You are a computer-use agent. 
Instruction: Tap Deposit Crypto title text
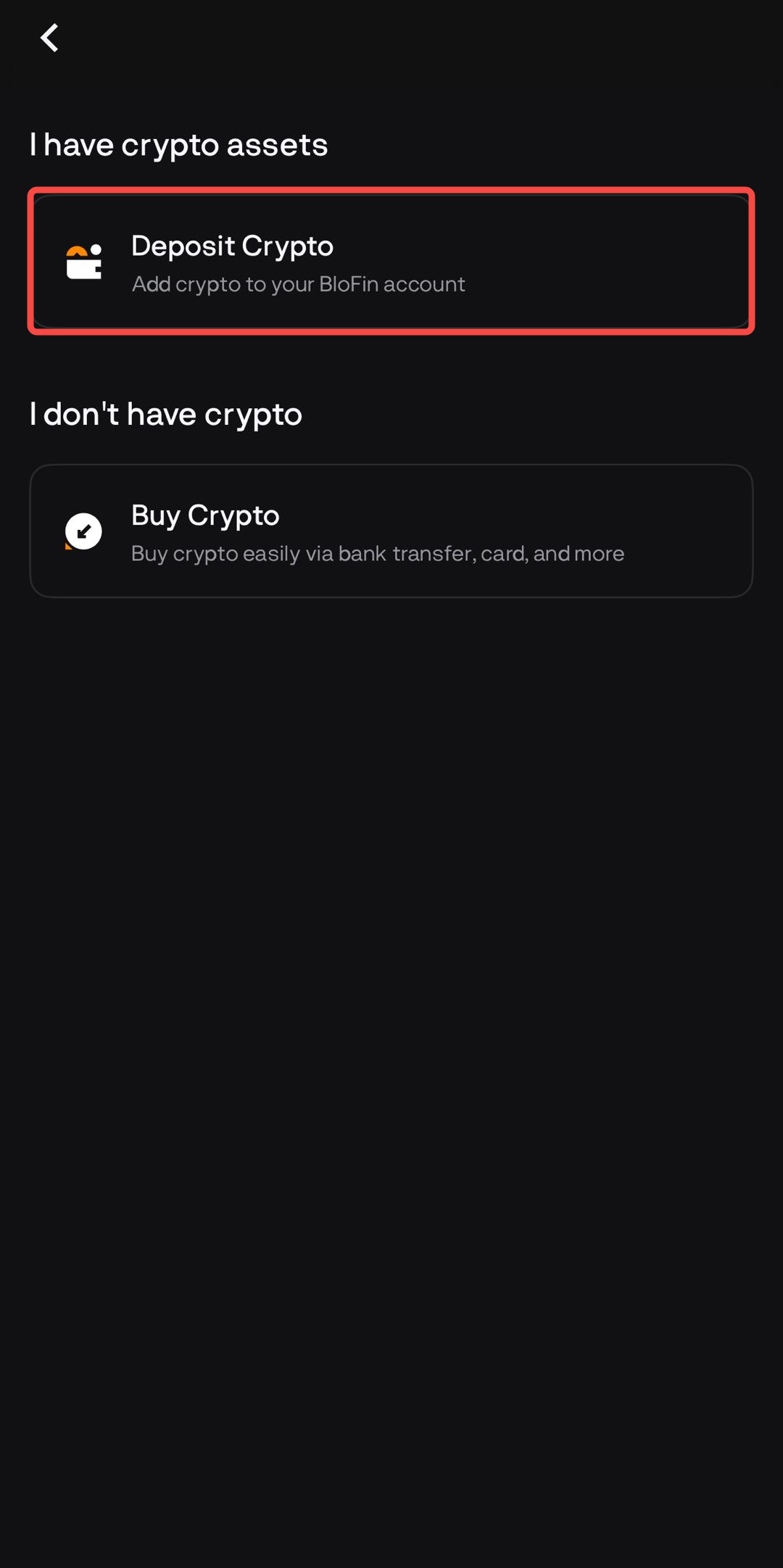point(232,246)
